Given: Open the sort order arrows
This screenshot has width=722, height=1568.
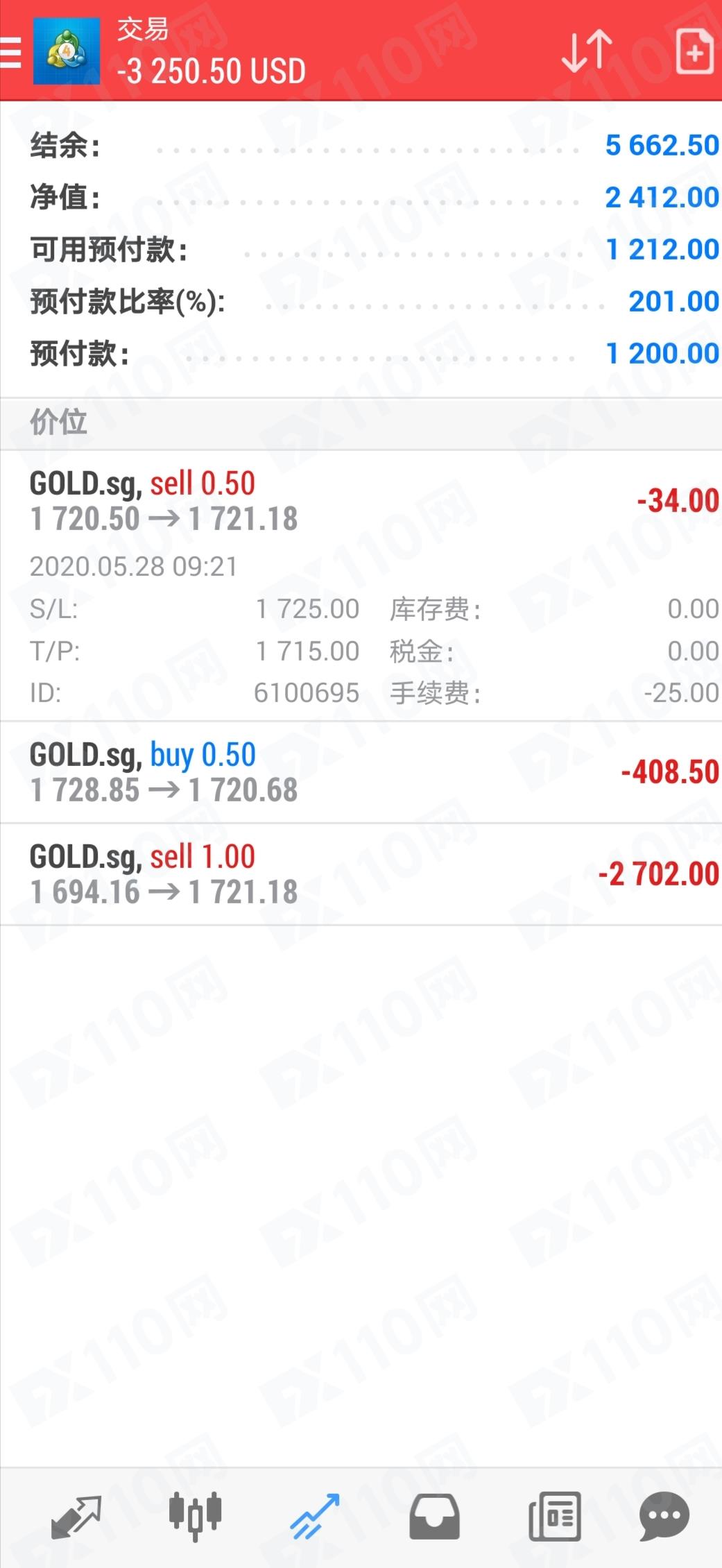Looking at the screenshot, I should tap(587, 51).
